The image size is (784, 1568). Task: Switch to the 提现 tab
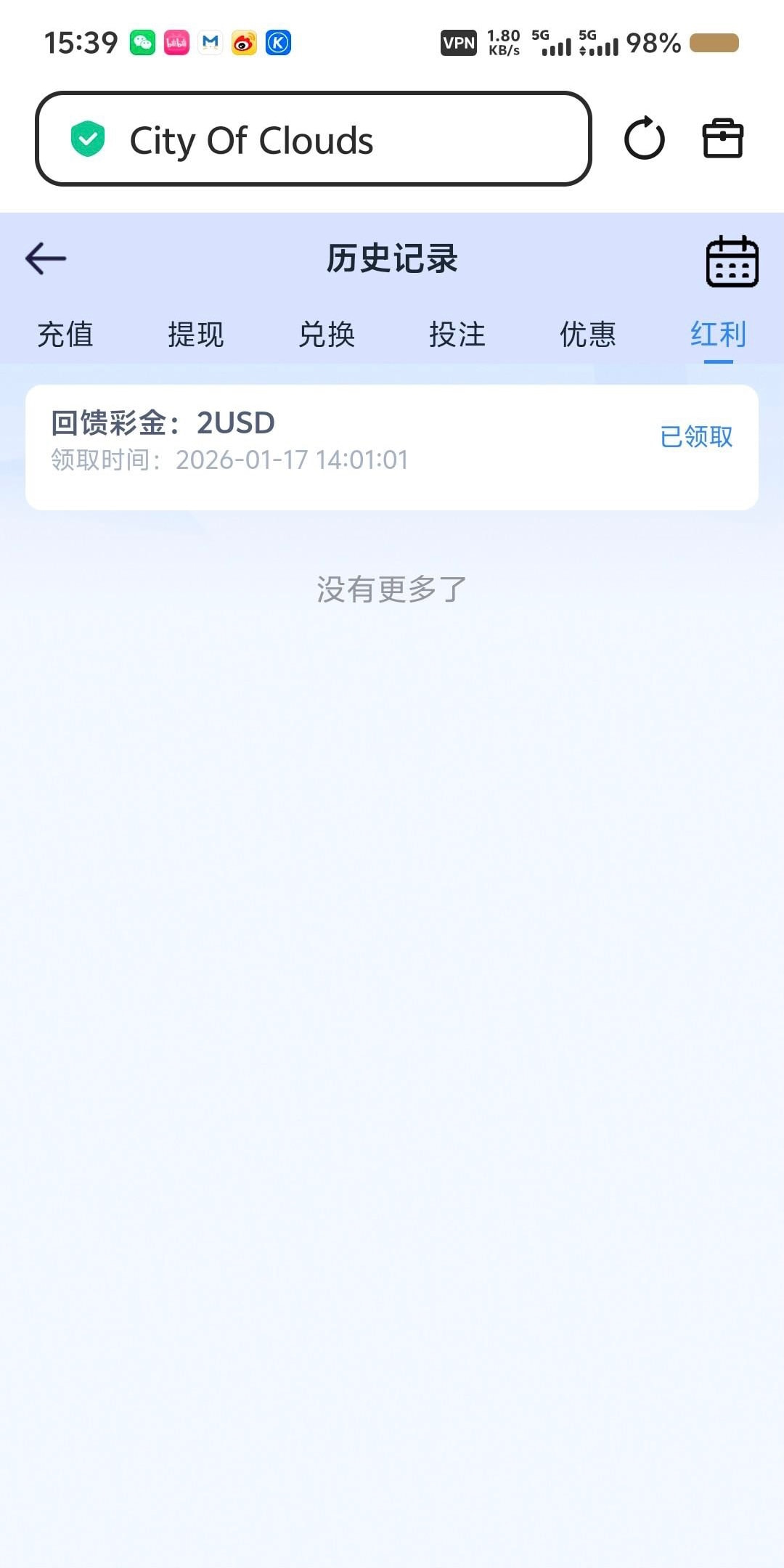[196, 335]
